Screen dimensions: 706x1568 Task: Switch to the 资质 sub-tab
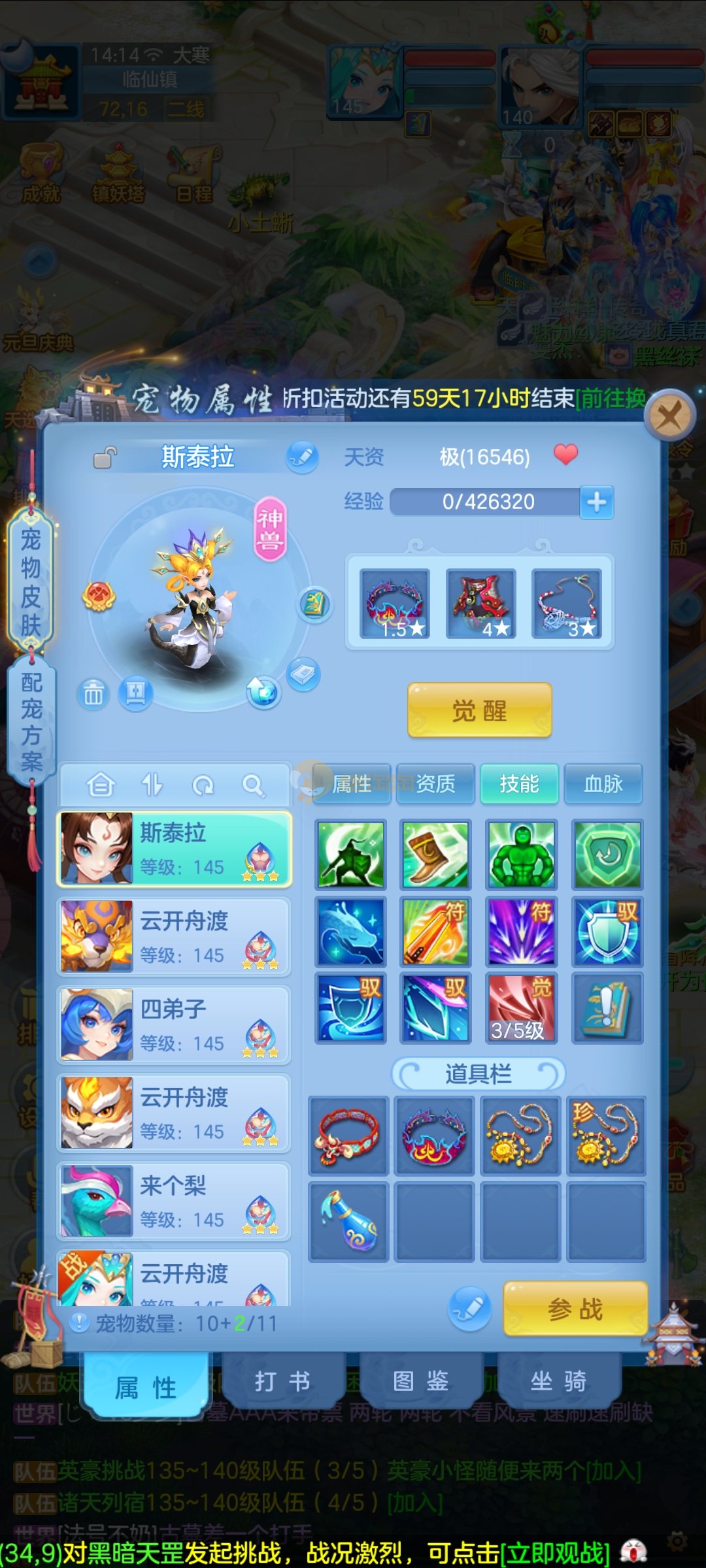(435, 783)
